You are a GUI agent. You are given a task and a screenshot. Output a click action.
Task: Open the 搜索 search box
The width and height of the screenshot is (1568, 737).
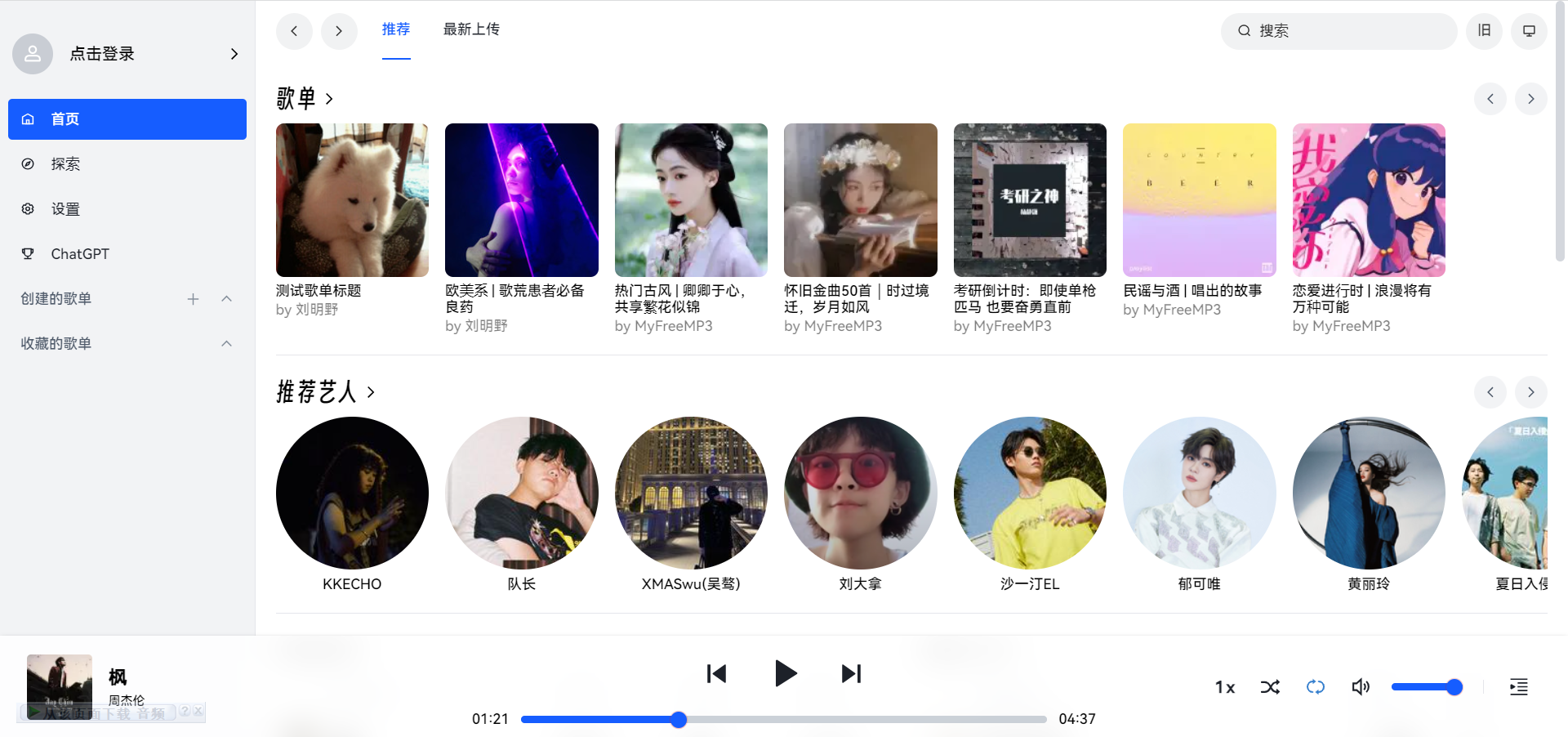(1339, 31)
